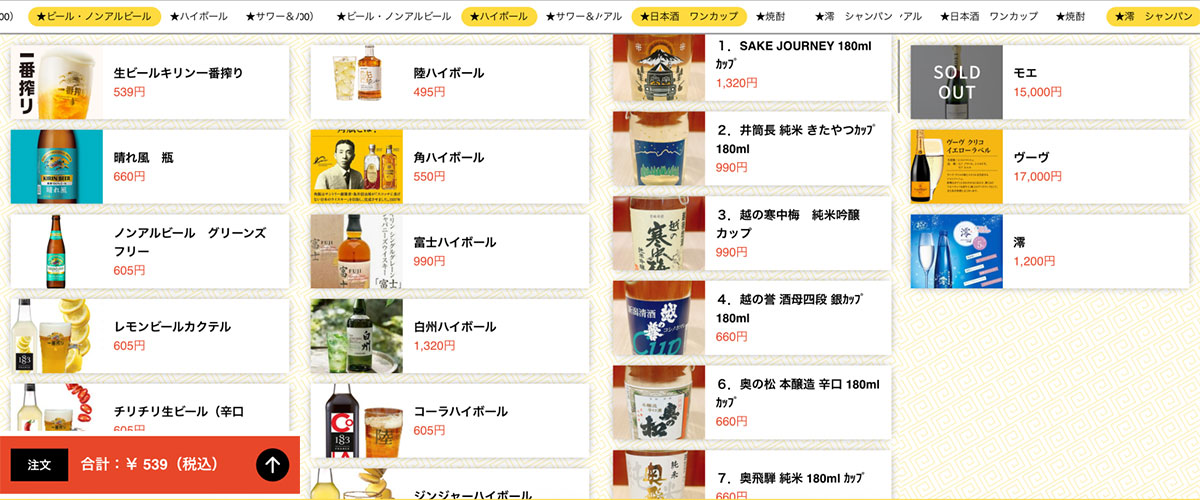Tap the 注文 order button
Screen dimensions: 1200x500
click(x=39, y=465)
